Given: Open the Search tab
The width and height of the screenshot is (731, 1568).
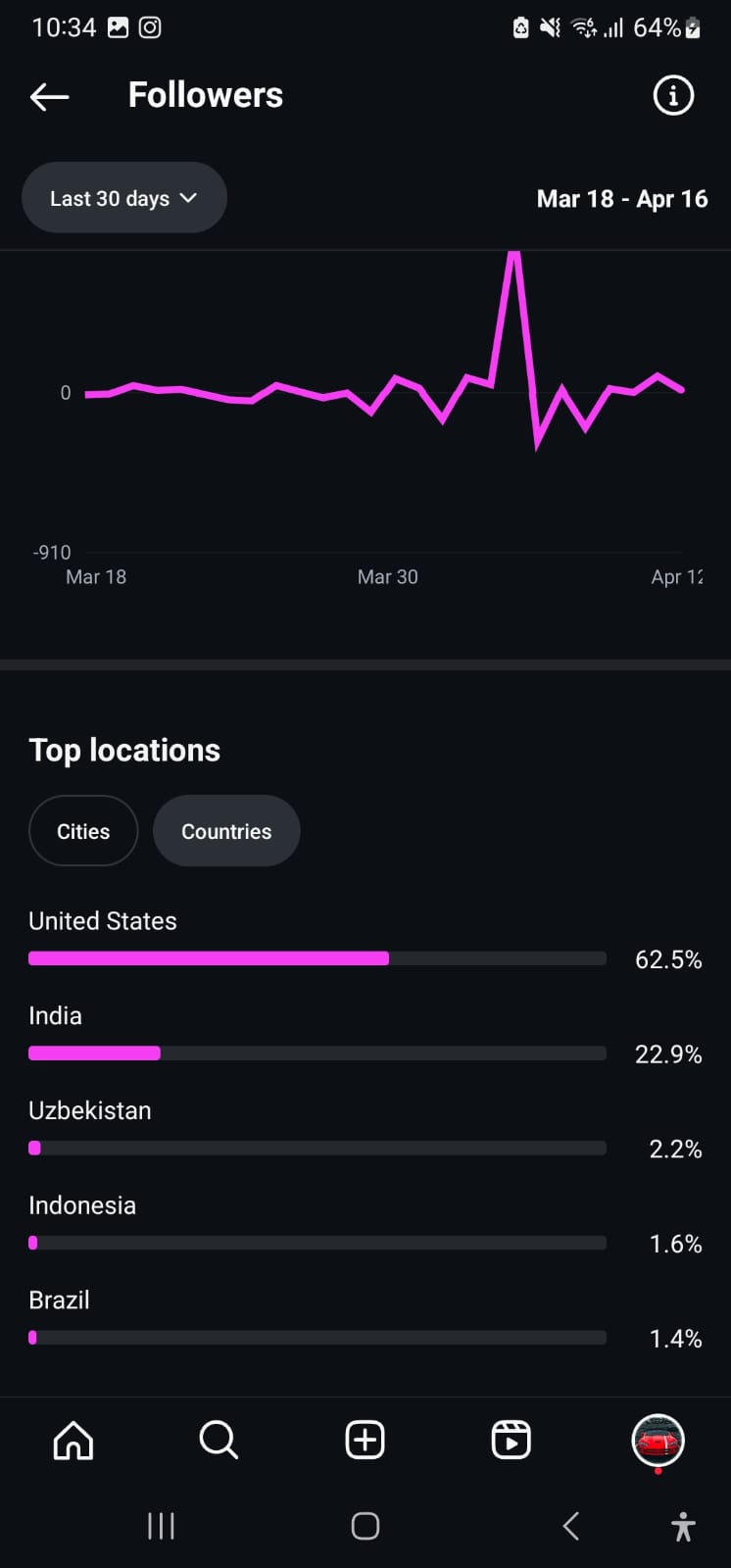Looking at the screenshot, I should coord(219,1441).
